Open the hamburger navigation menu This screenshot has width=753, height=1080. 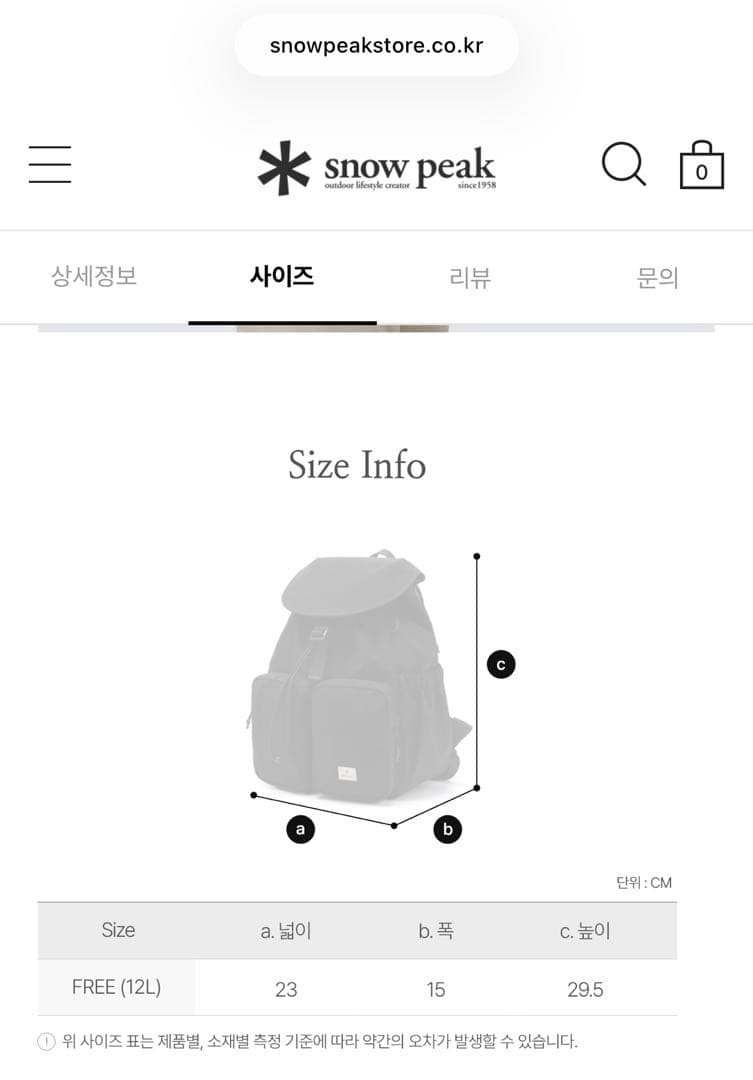49,165
